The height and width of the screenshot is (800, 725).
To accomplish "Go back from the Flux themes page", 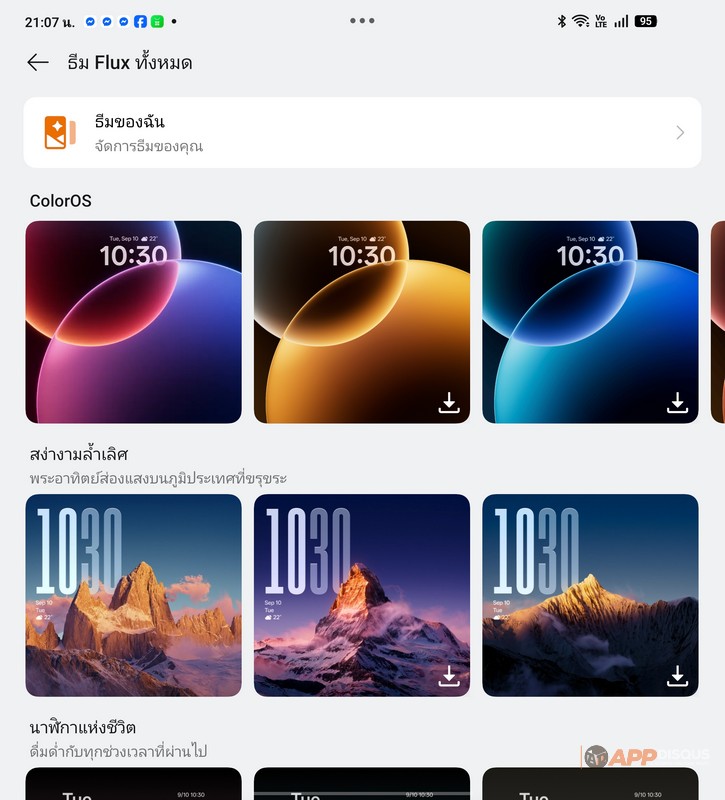I will tap(38, 63).
